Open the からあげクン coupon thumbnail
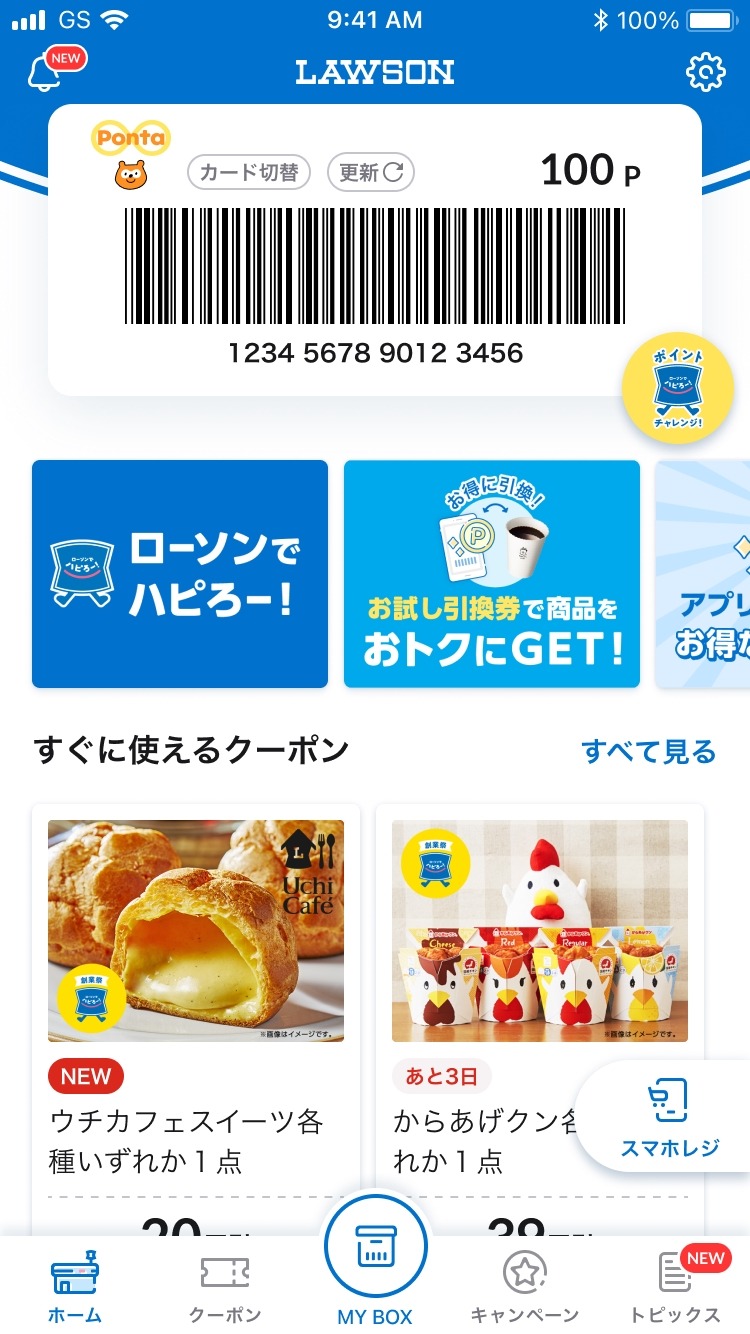Screen dimensions: 750x1334 pos(539,930)
